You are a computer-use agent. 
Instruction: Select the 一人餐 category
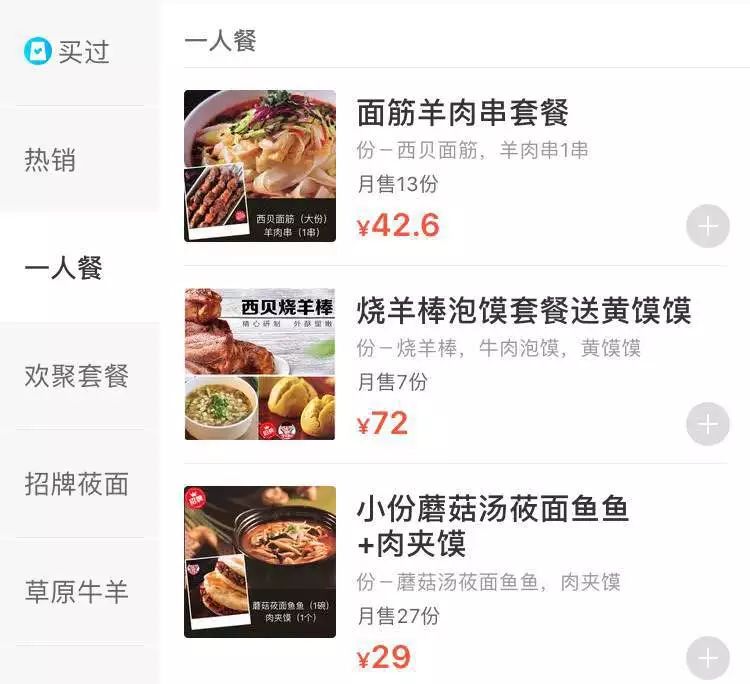click(x=64, y=268)
